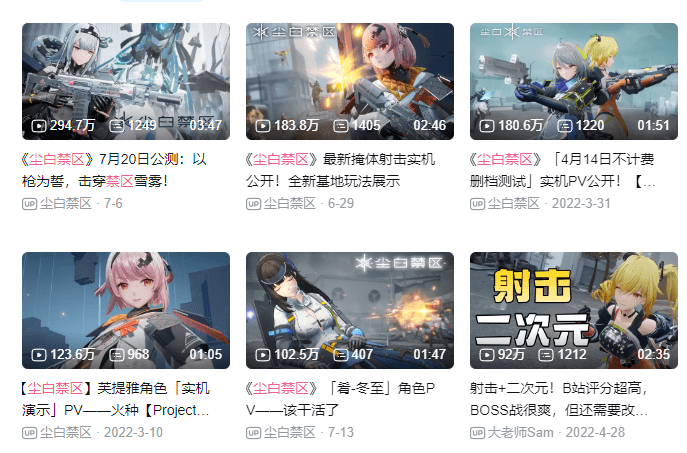
Task: Play the 4月14日不计费删档测试 PV video
Action: 574,81
